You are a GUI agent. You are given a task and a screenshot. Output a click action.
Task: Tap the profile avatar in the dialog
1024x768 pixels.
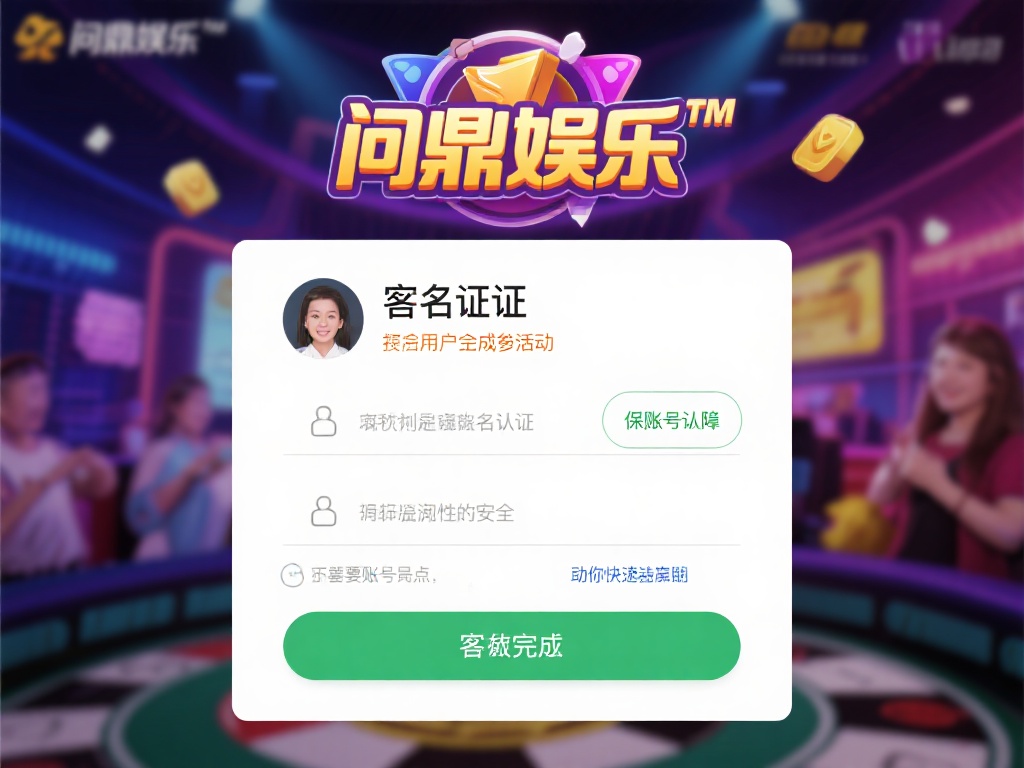click(x=323, y=318)
